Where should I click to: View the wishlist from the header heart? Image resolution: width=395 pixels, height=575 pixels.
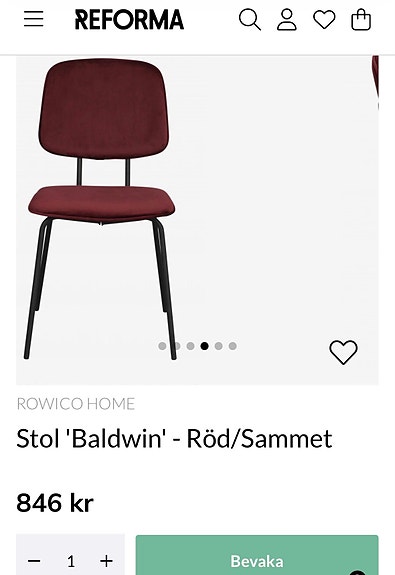tap(324, 19)
